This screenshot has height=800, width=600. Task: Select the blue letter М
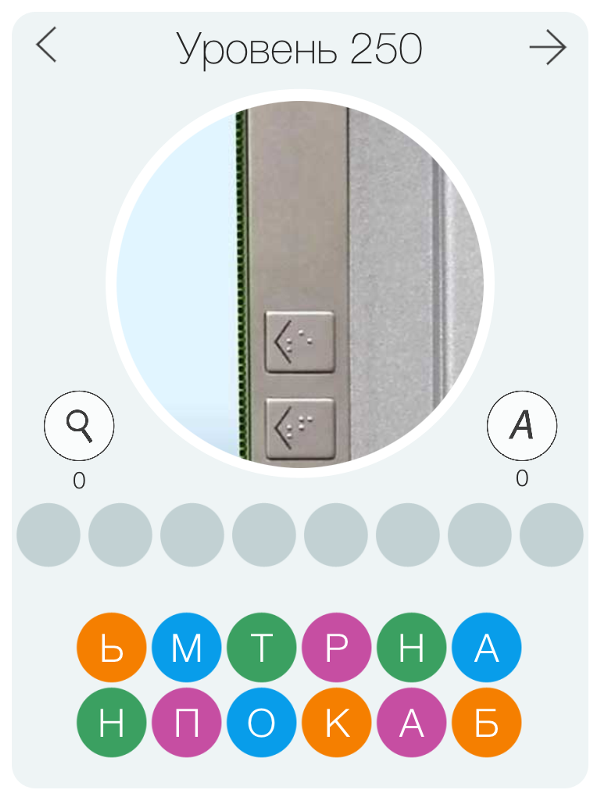pos(187,649)
